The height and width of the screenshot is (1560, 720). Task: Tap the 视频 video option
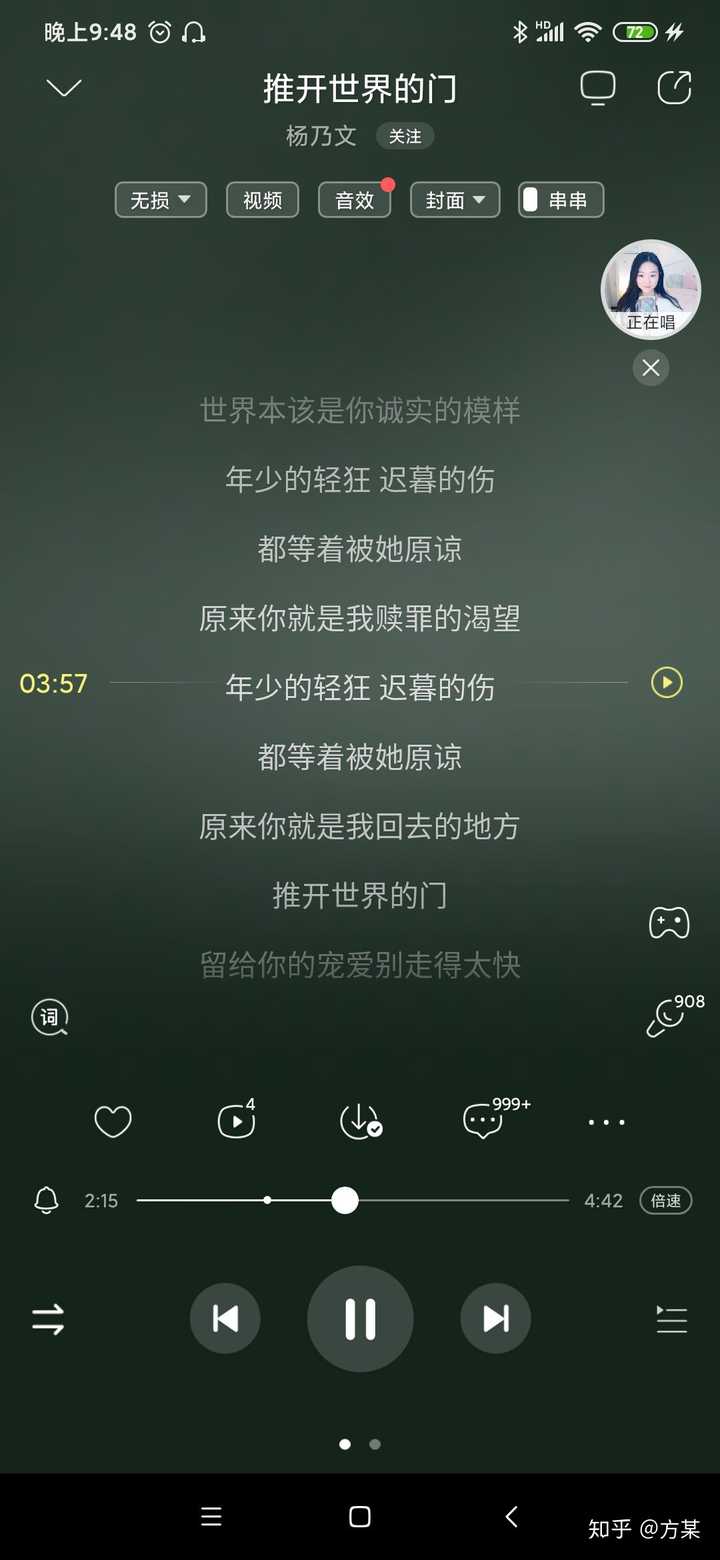pos(261,199)
